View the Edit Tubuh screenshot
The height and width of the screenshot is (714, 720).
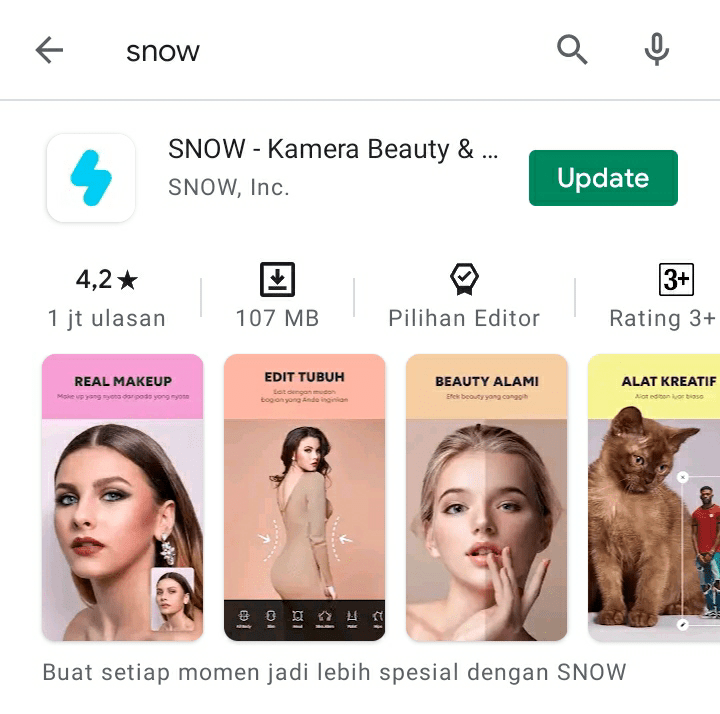coord(304,497)
